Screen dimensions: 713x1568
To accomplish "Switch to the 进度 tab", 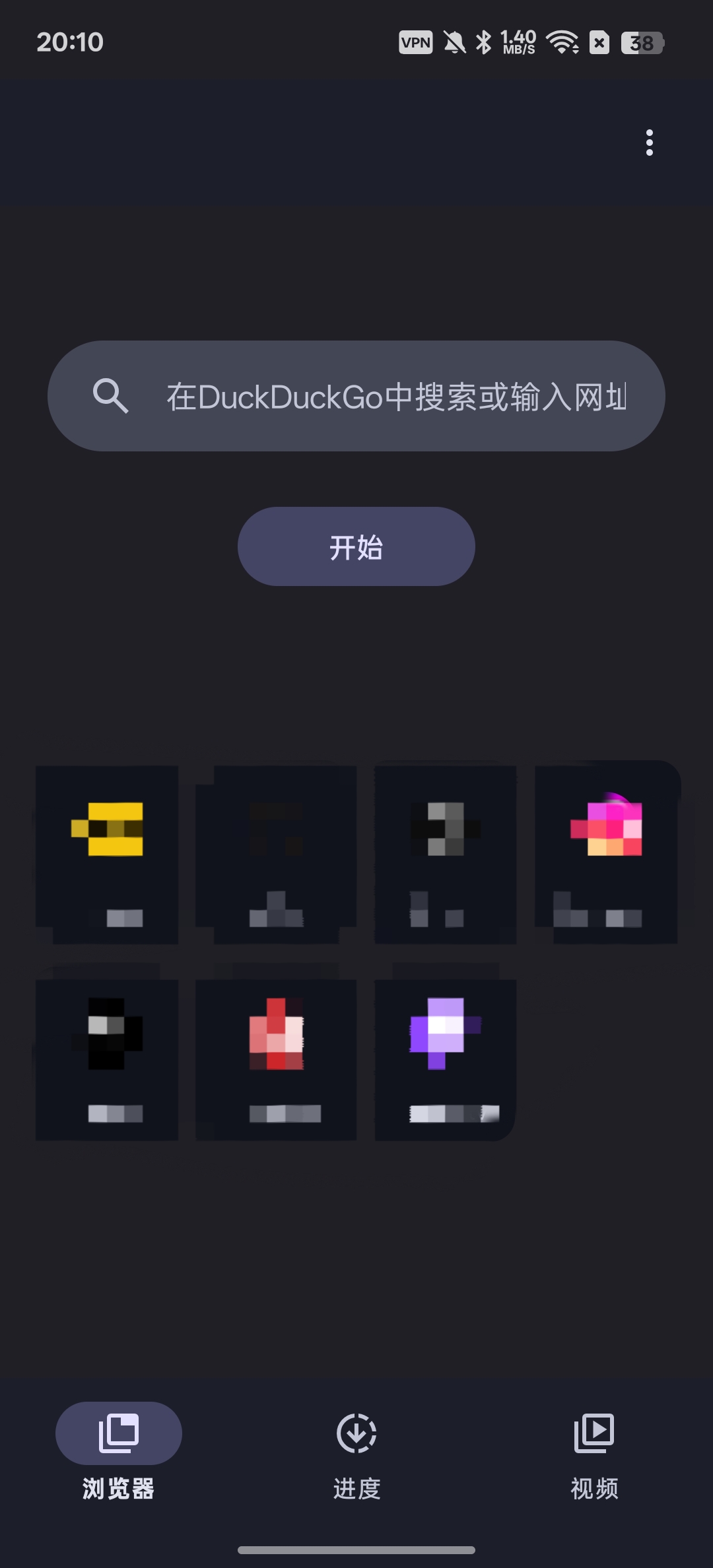I will pyautogui.click(x=356, y=1451).
